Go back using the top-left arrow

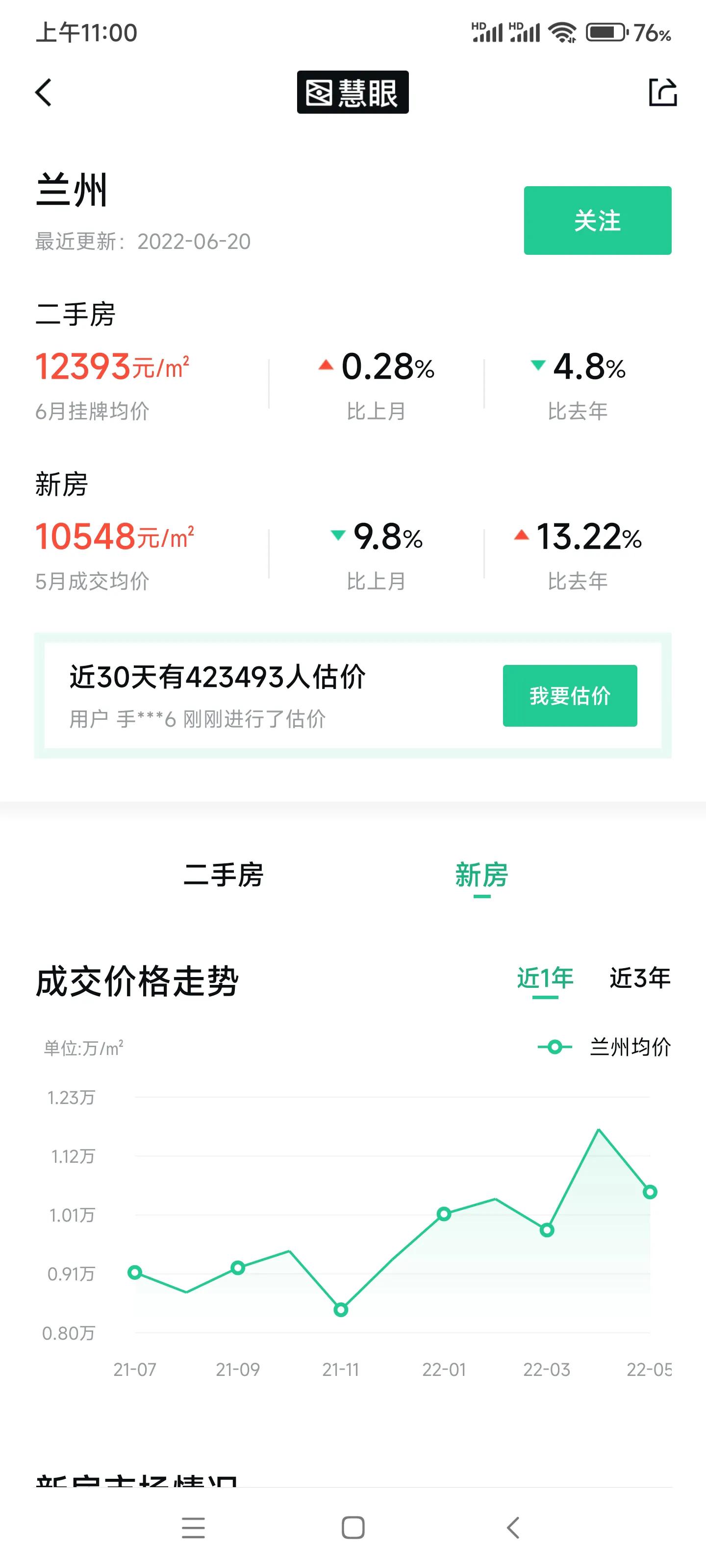43,93
